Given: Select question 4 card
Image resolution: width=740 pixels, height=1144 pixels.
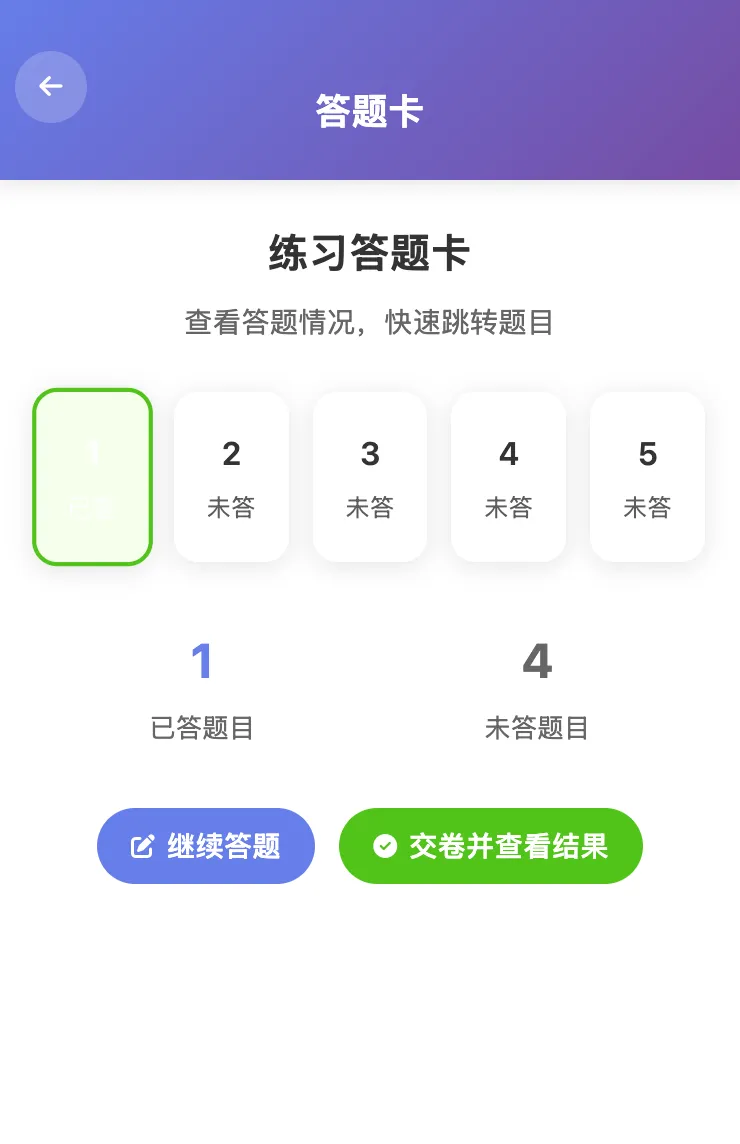Looking at the screenshot, I should (508, 477).
